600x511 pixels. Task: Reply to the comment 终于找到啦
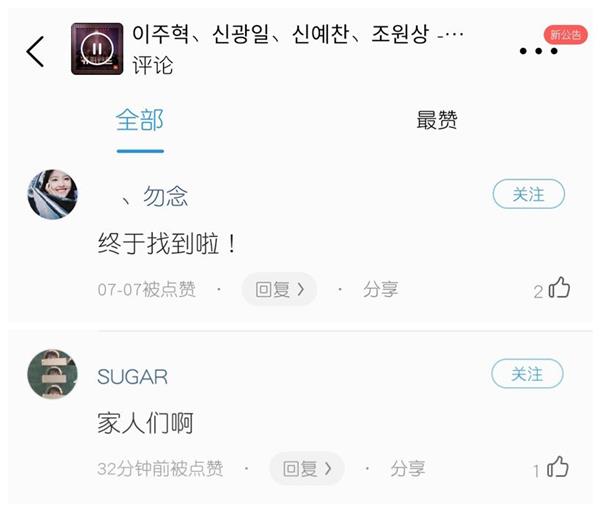(x=279, y=290)
